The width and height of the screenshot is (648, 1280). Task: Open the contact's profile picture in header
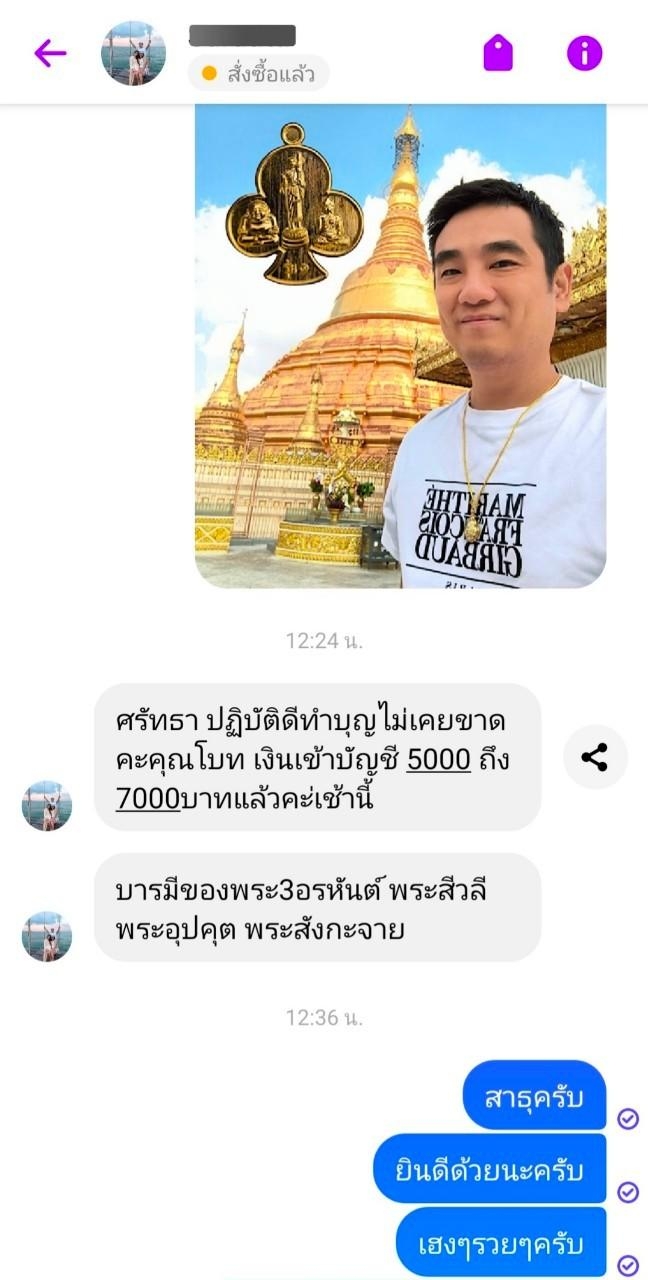[x=133, y=53]
